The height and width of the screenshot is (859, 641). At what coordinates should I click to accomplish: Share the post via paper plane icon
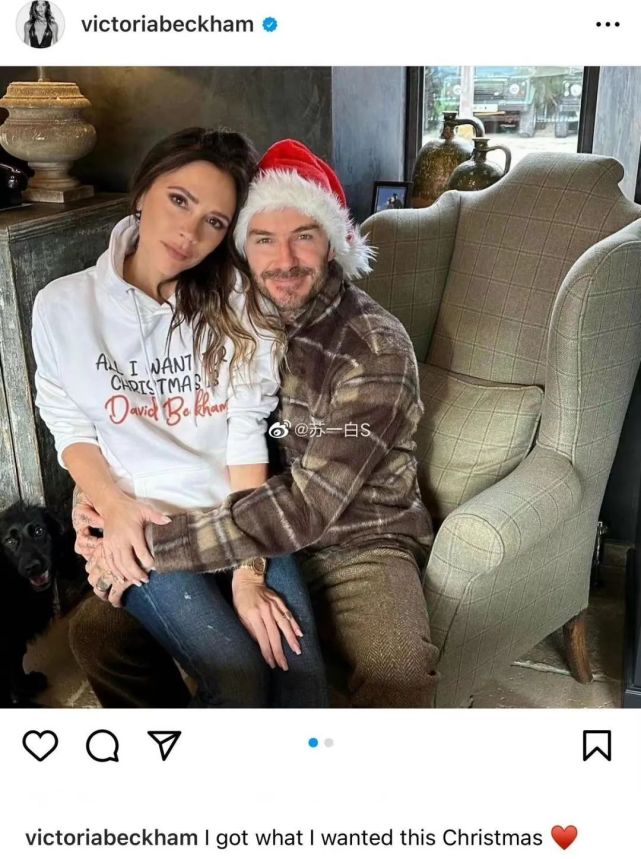(164, 744)
